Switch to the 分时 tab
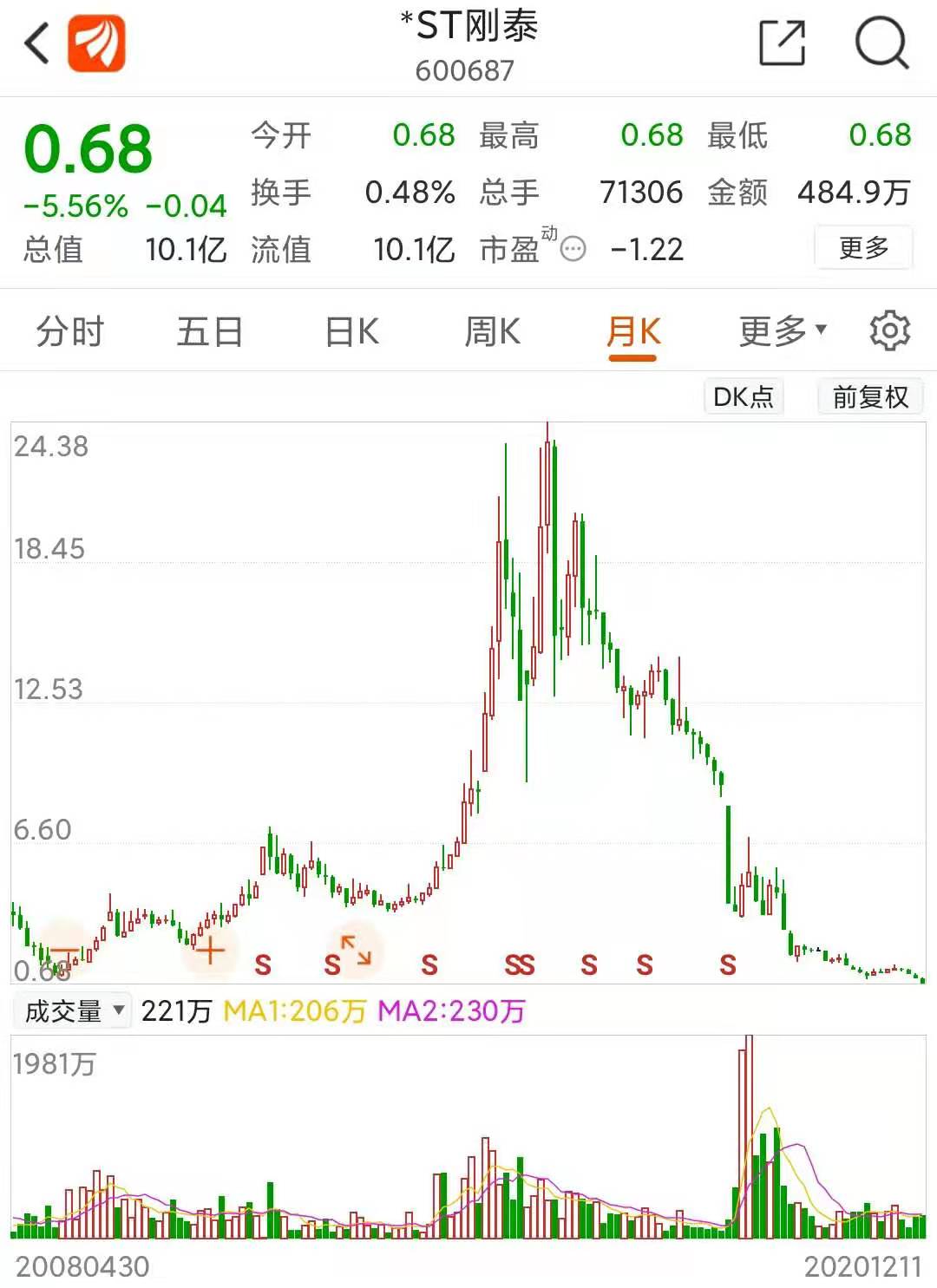The height and width of the screenshot is (1288, 937). click(69, 331)
